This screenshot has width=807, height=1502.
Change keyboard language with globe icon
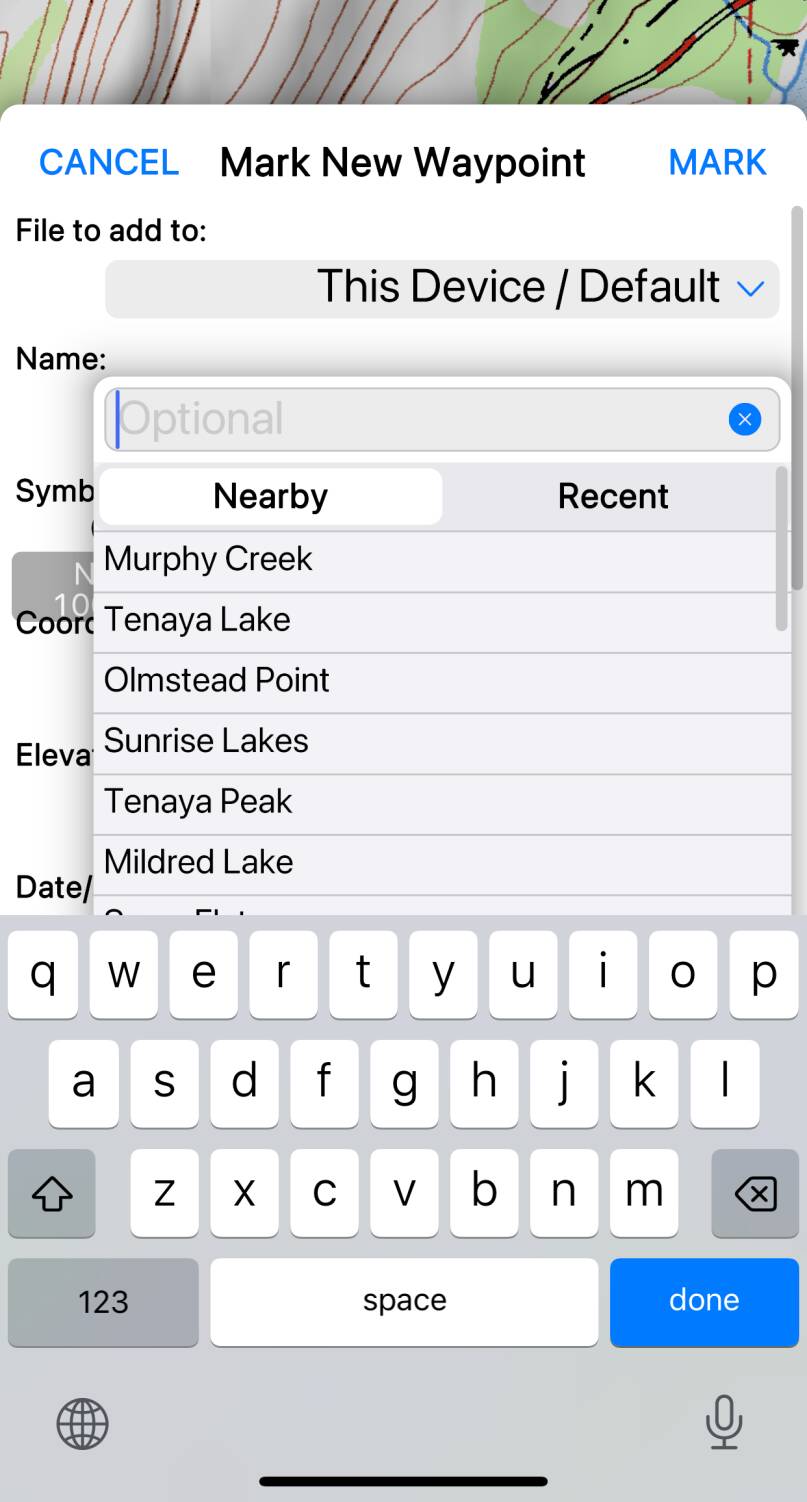point(82,1423)
